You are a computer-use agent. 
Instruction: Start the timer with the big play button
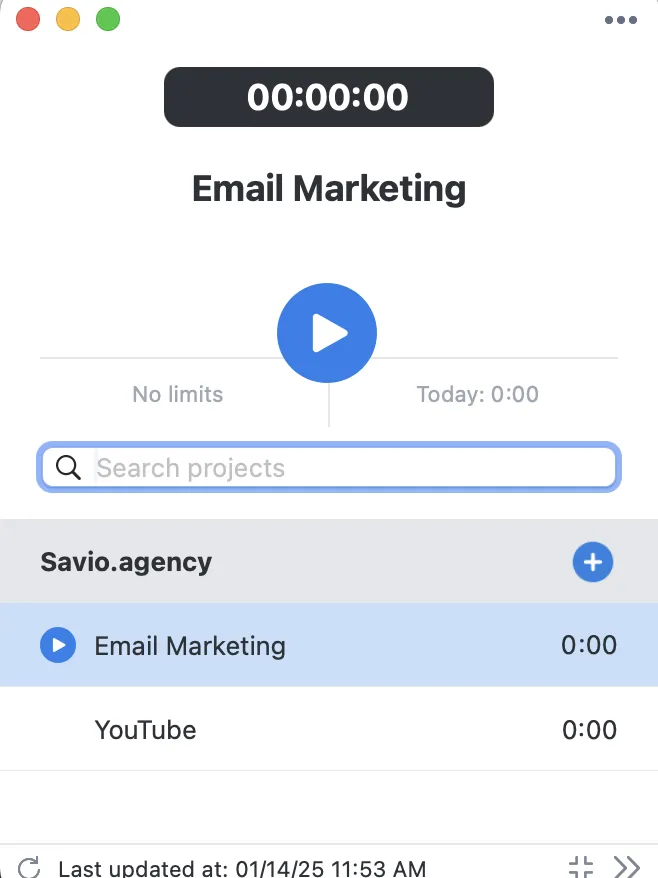pos(327,333)
